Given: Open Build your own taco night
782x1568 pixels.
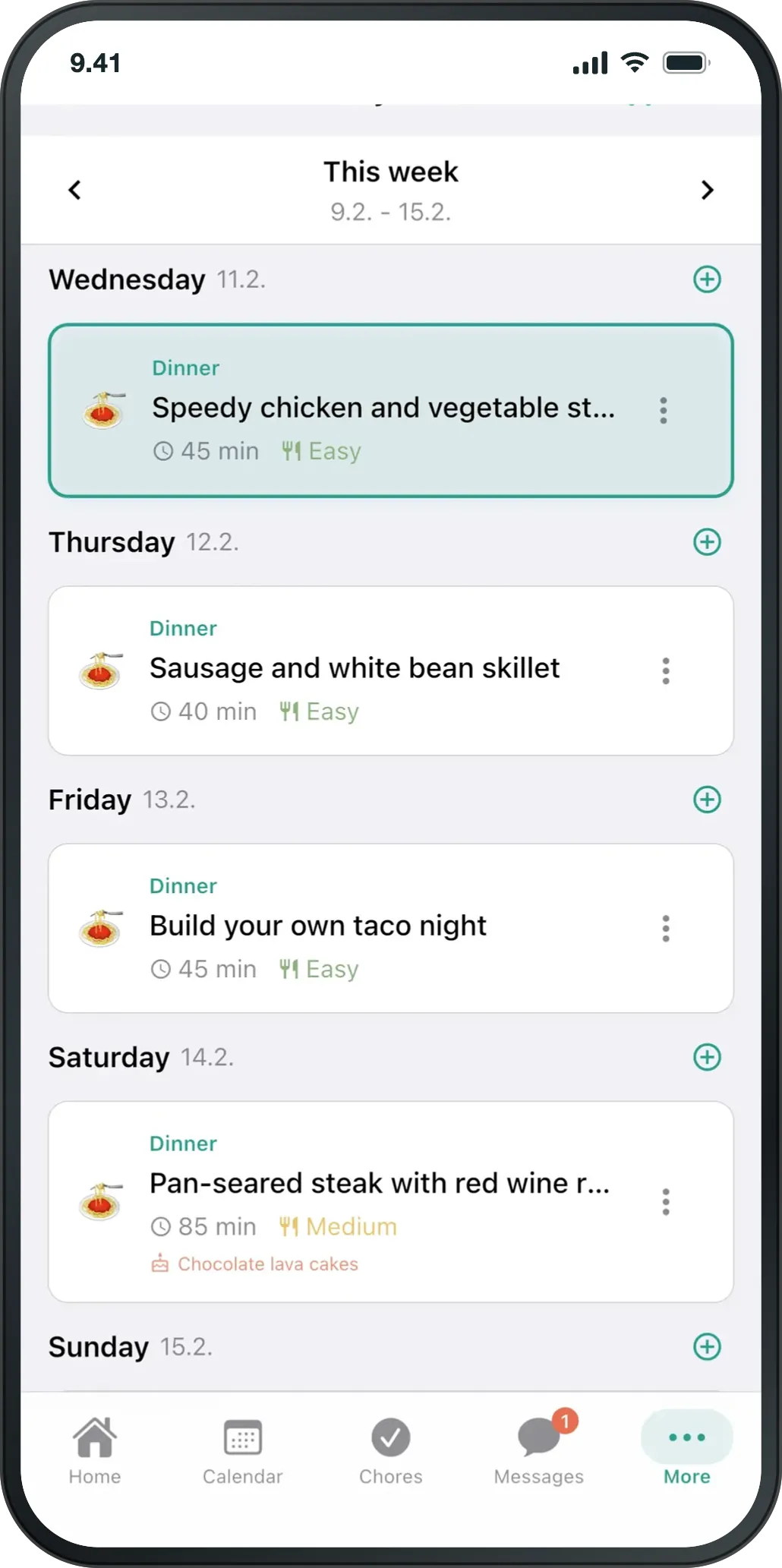Looking at the screenshot, I should [x=391, y=928].
